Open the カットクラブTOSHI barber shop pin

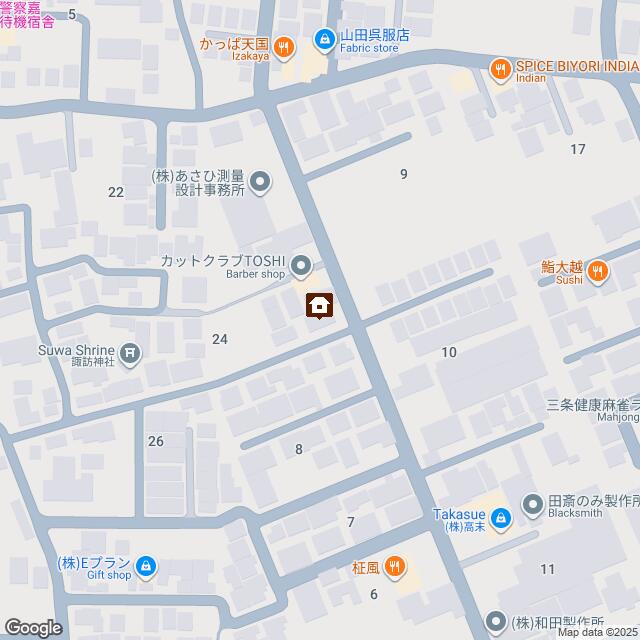[301, 266]
